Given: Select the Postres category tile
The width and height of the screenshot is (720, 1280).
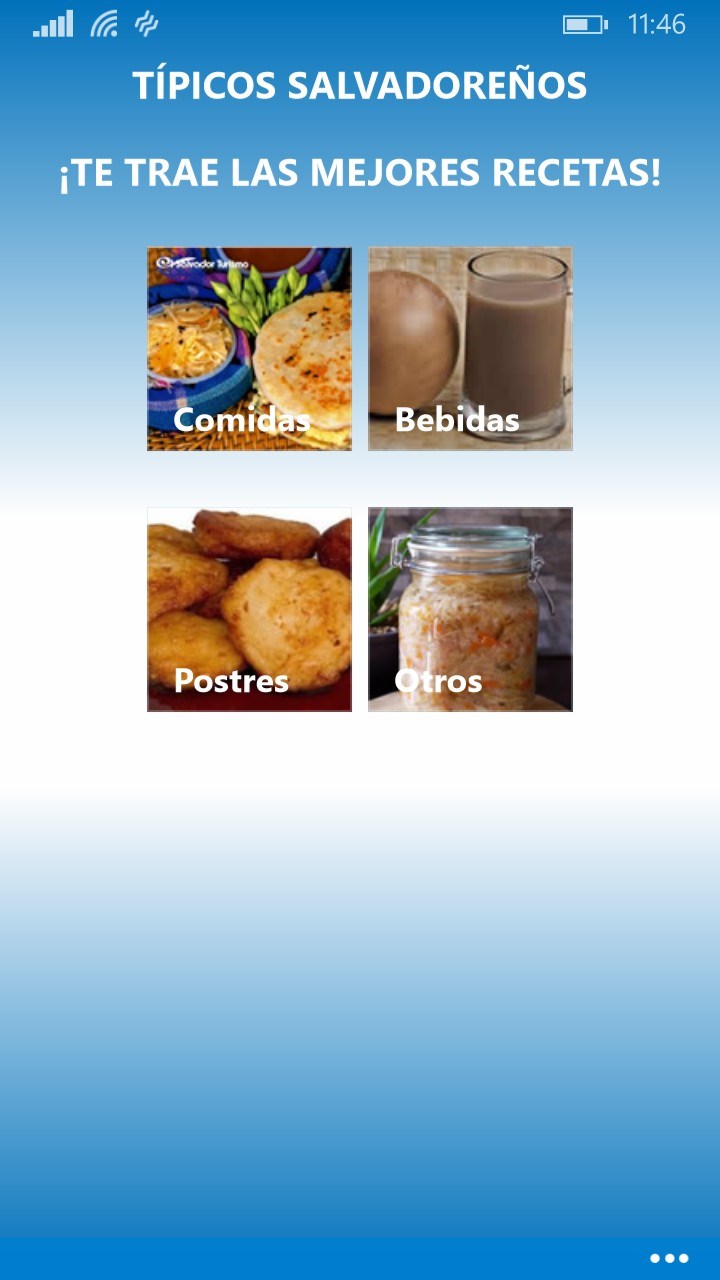Looking at the screenshot, I should tap(249, 609).
